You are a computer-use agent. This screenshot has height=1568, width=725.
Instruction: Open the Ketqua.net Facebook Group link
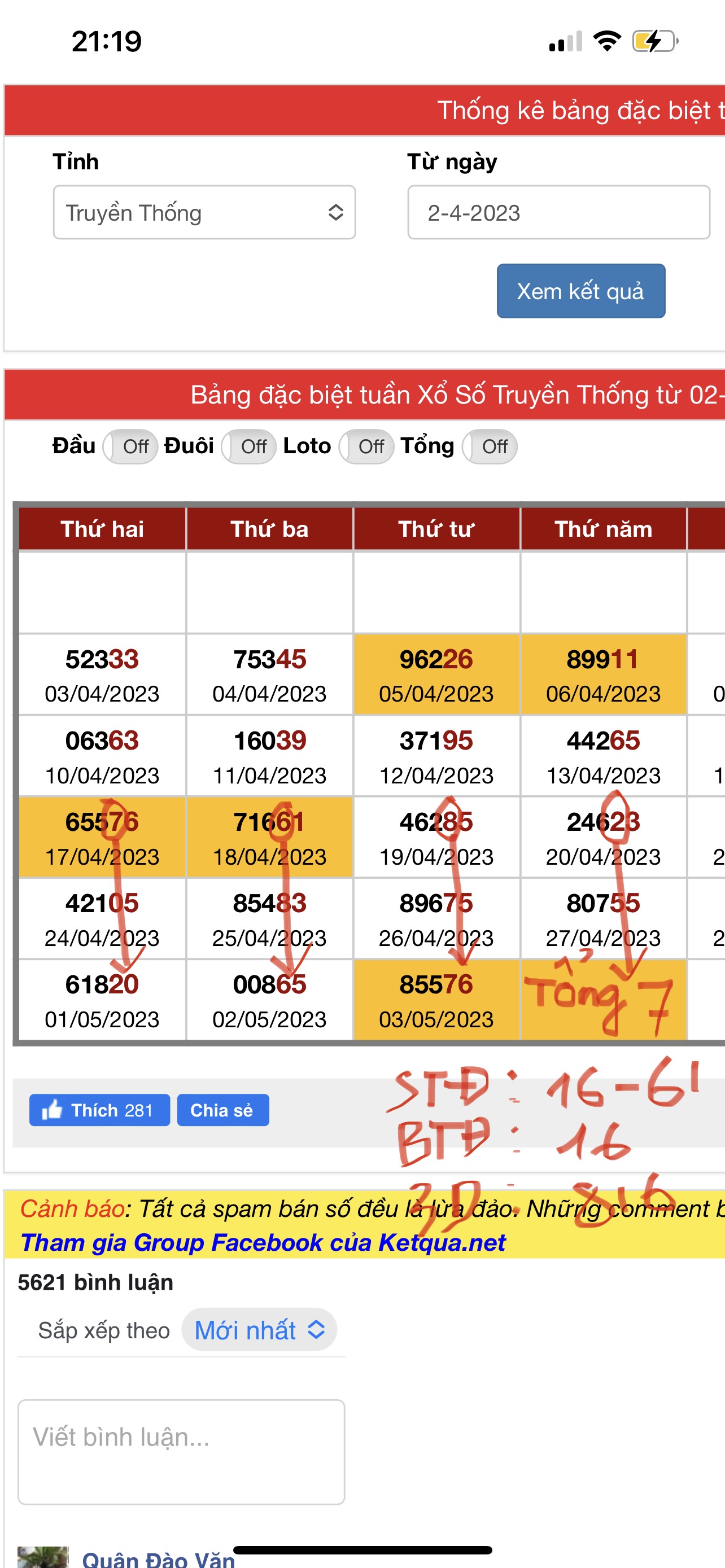pyautogui.click(x=263, y=1242)
